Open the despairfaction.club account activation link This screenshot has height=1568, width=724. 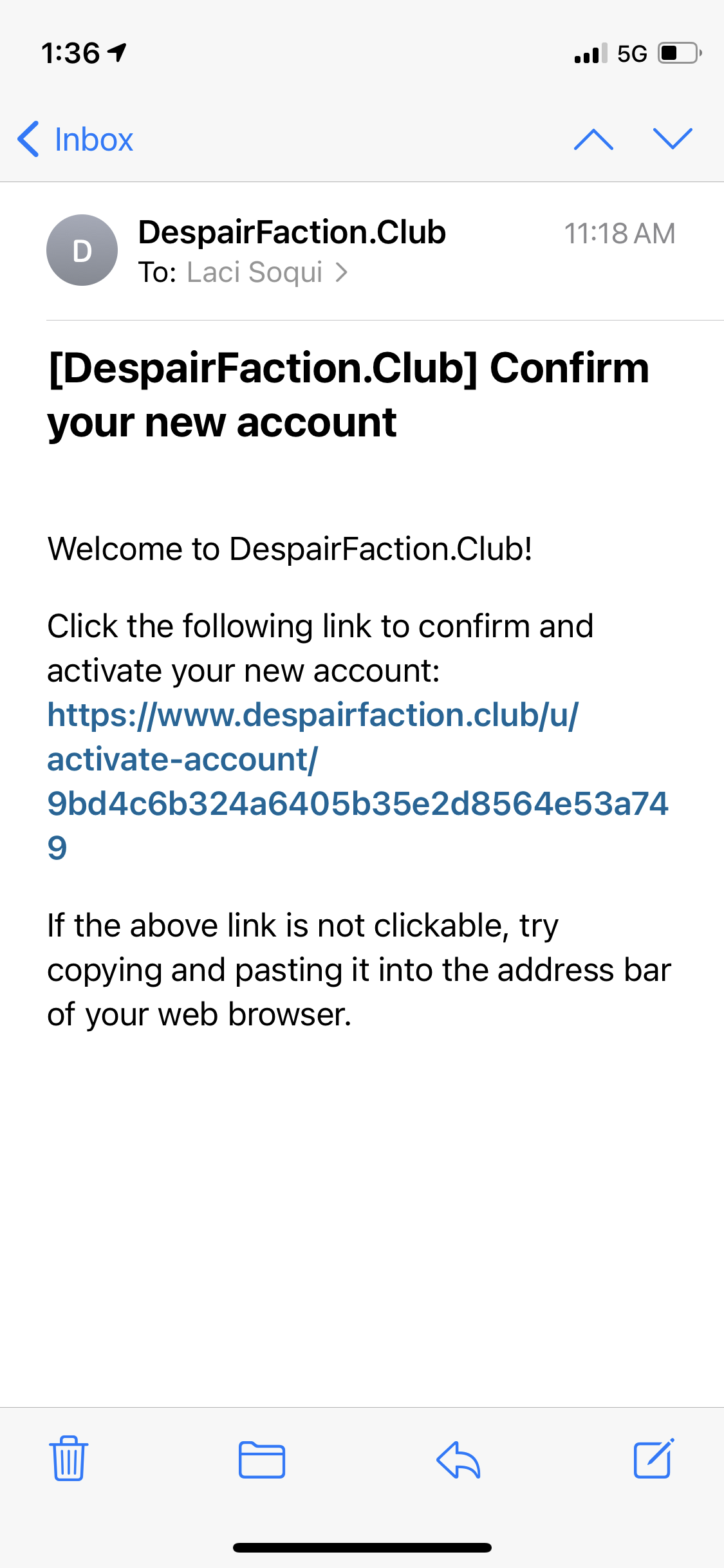358,781
